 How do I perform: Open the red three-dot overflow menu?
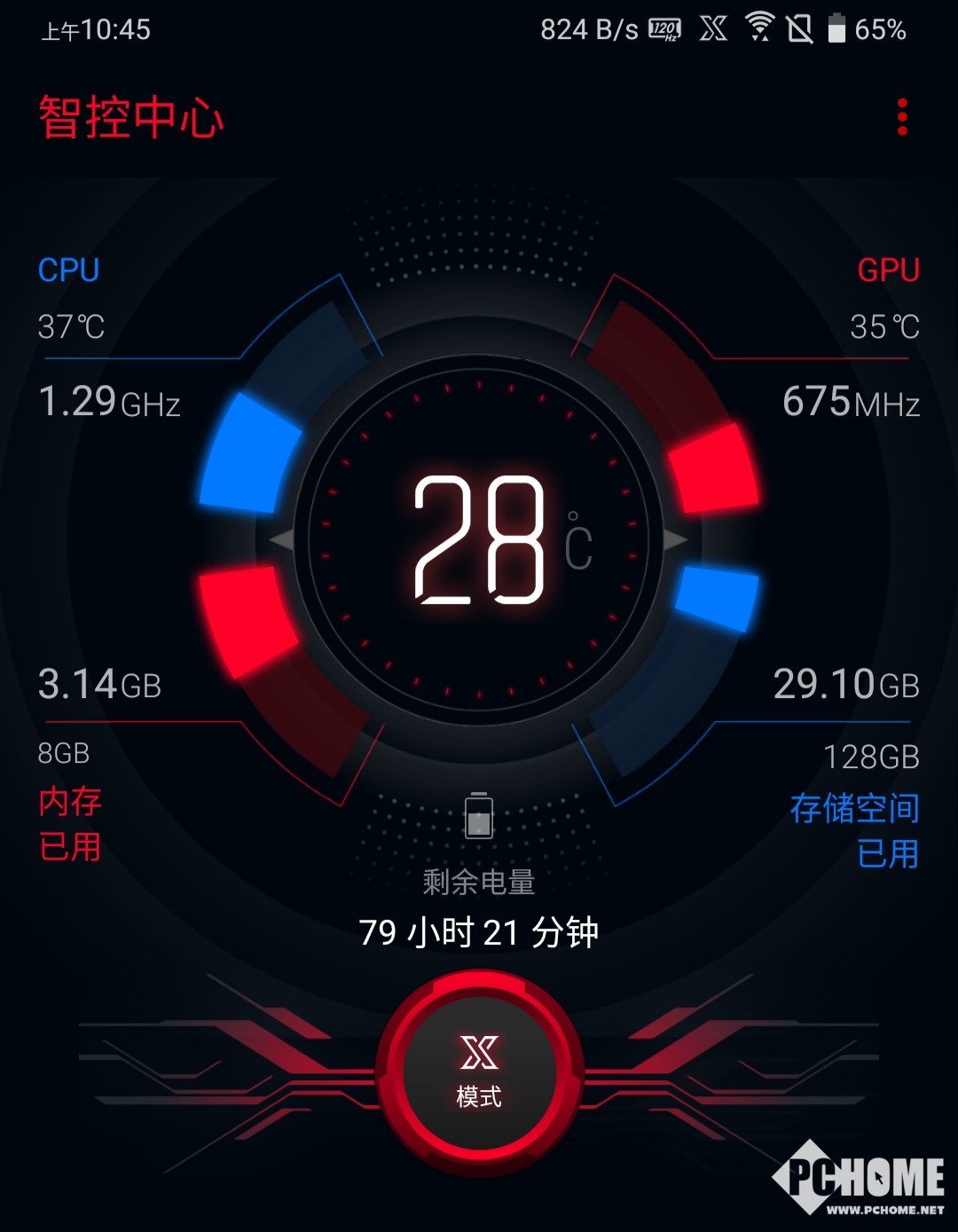902,117
